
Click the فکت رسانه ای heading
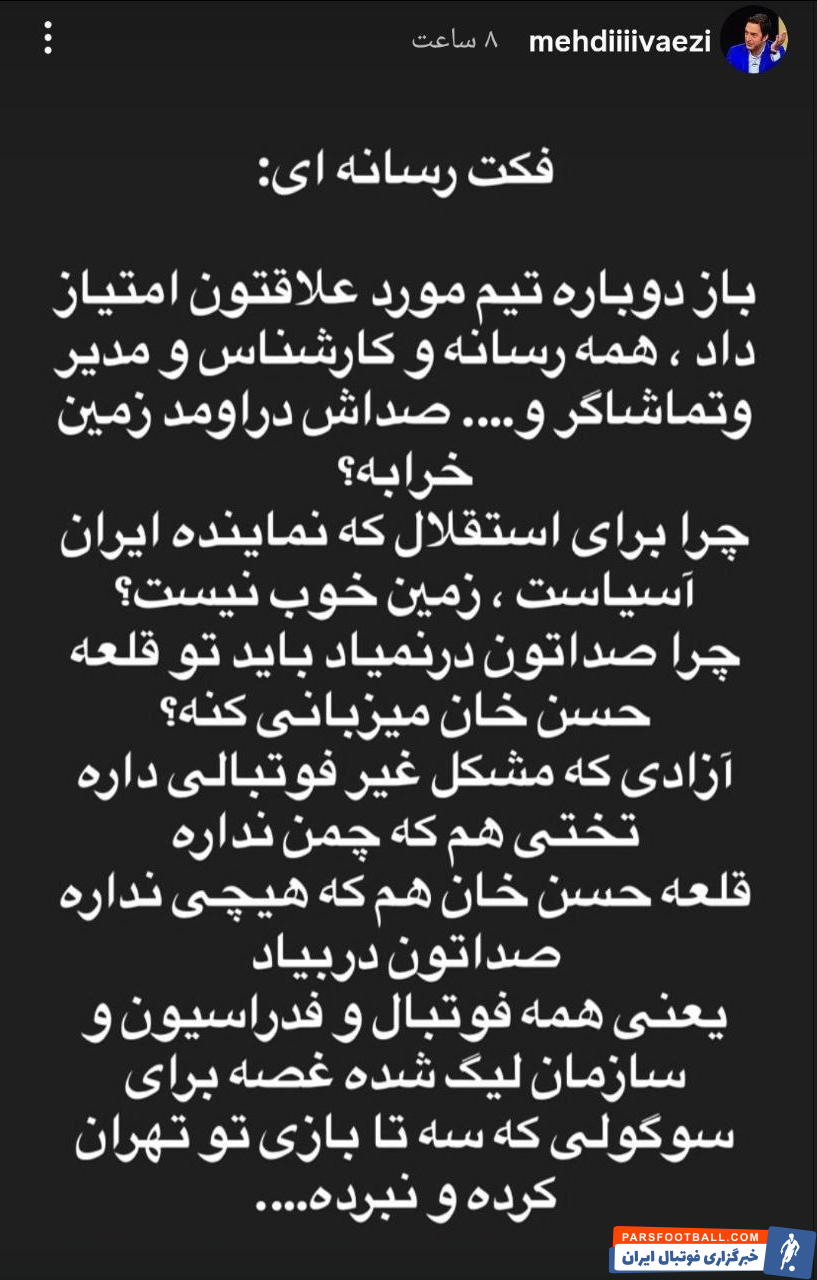(x=408, y=168)
